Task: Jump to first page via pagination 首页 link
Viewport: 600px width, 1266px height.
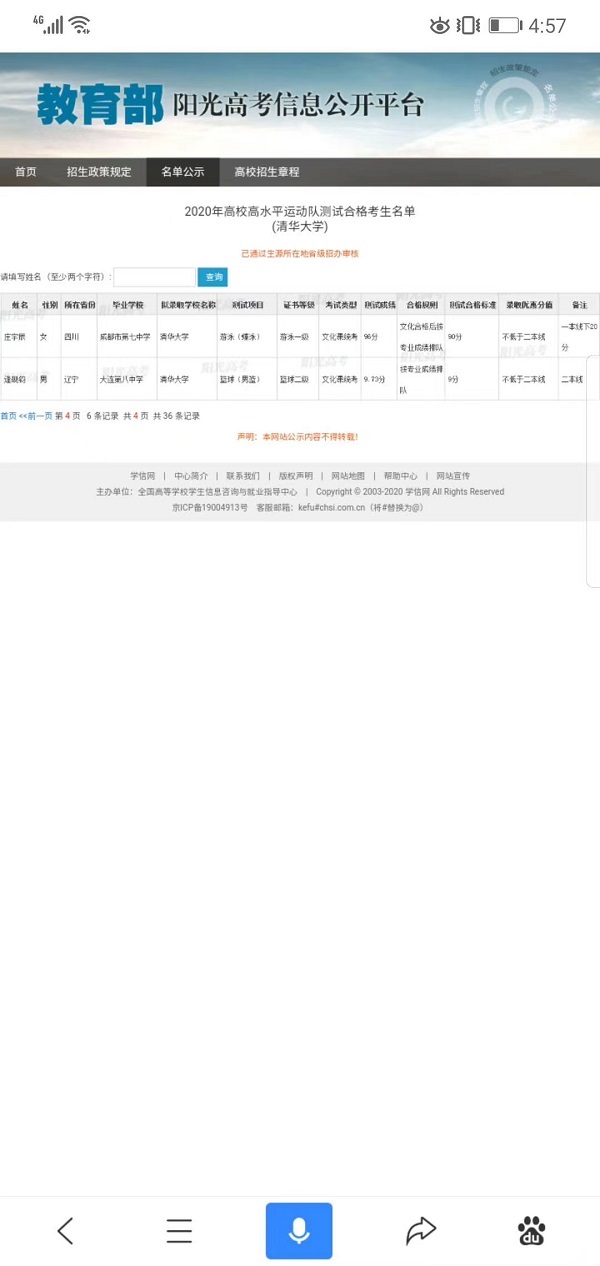Action: (8, 416)
